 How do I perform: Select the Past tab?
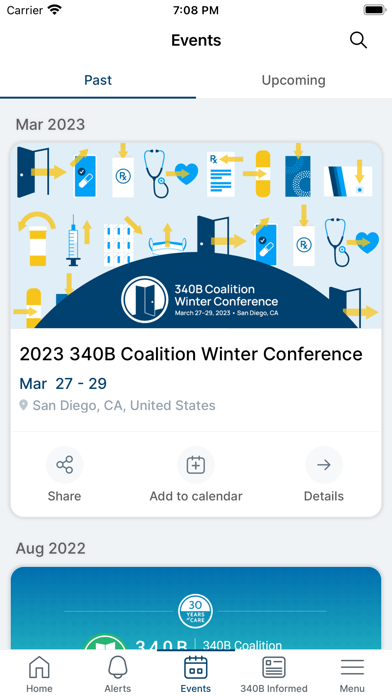98,80
